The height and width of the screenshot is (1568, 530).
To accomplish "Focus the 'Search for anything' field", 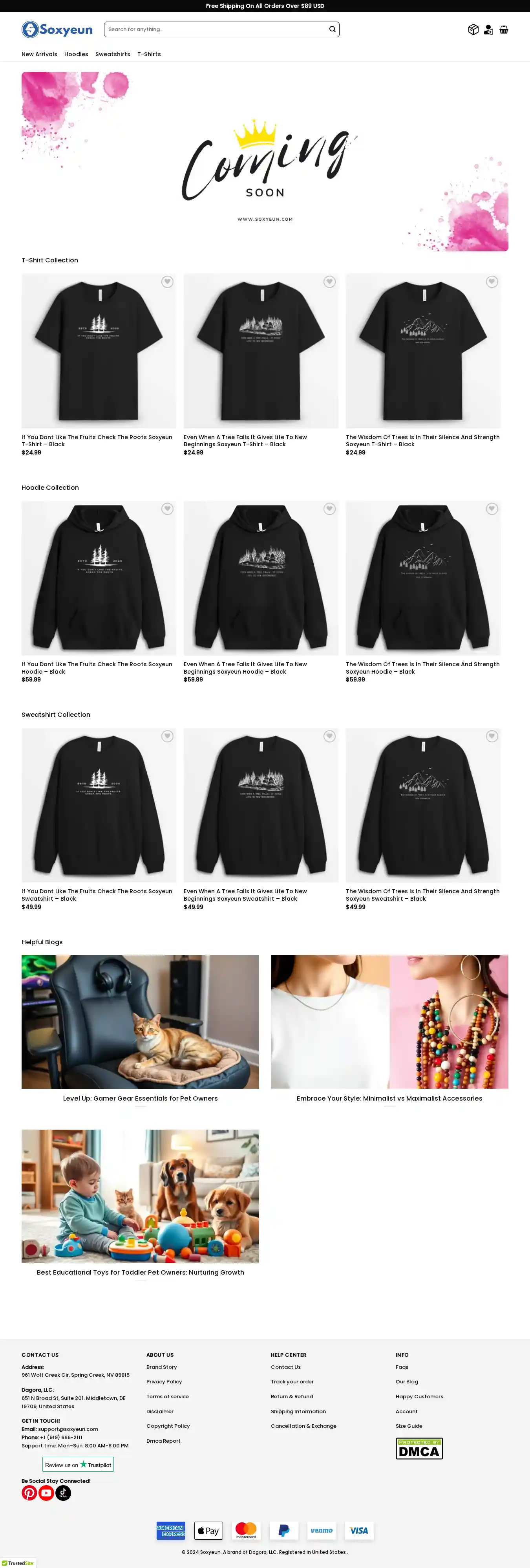I will (x=216, y=29).
